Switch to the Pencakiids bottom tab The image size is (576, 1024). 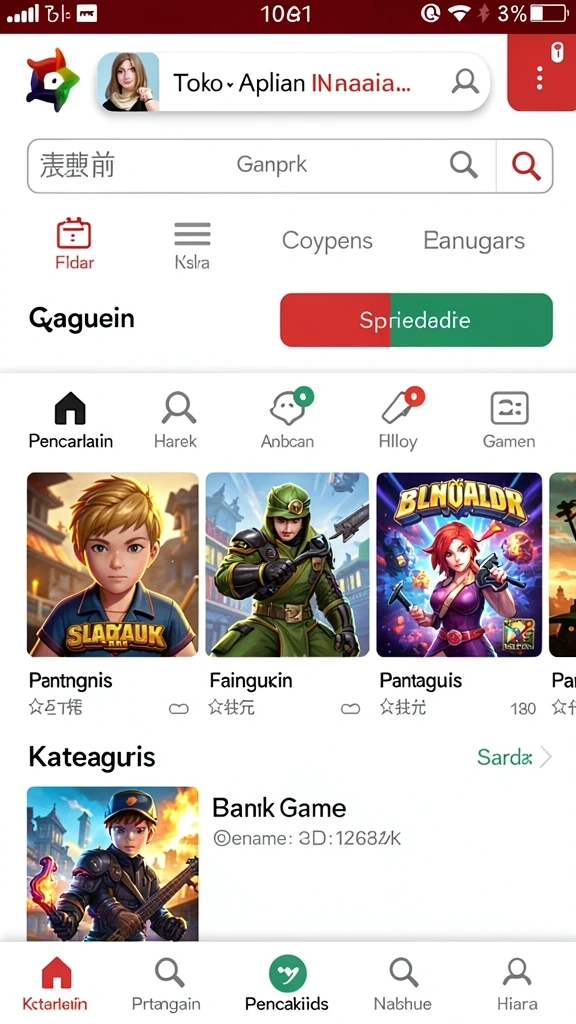click(x=287, y=983)
